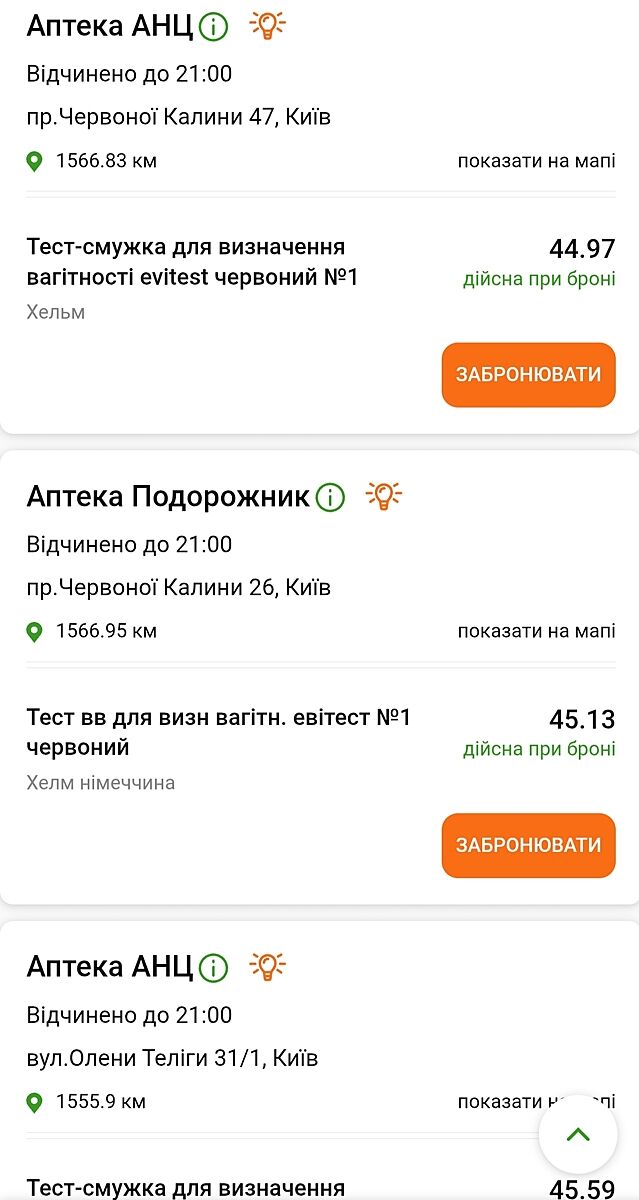Show Червоної Калини 26 pharmacy on the map

click(536, 631)
